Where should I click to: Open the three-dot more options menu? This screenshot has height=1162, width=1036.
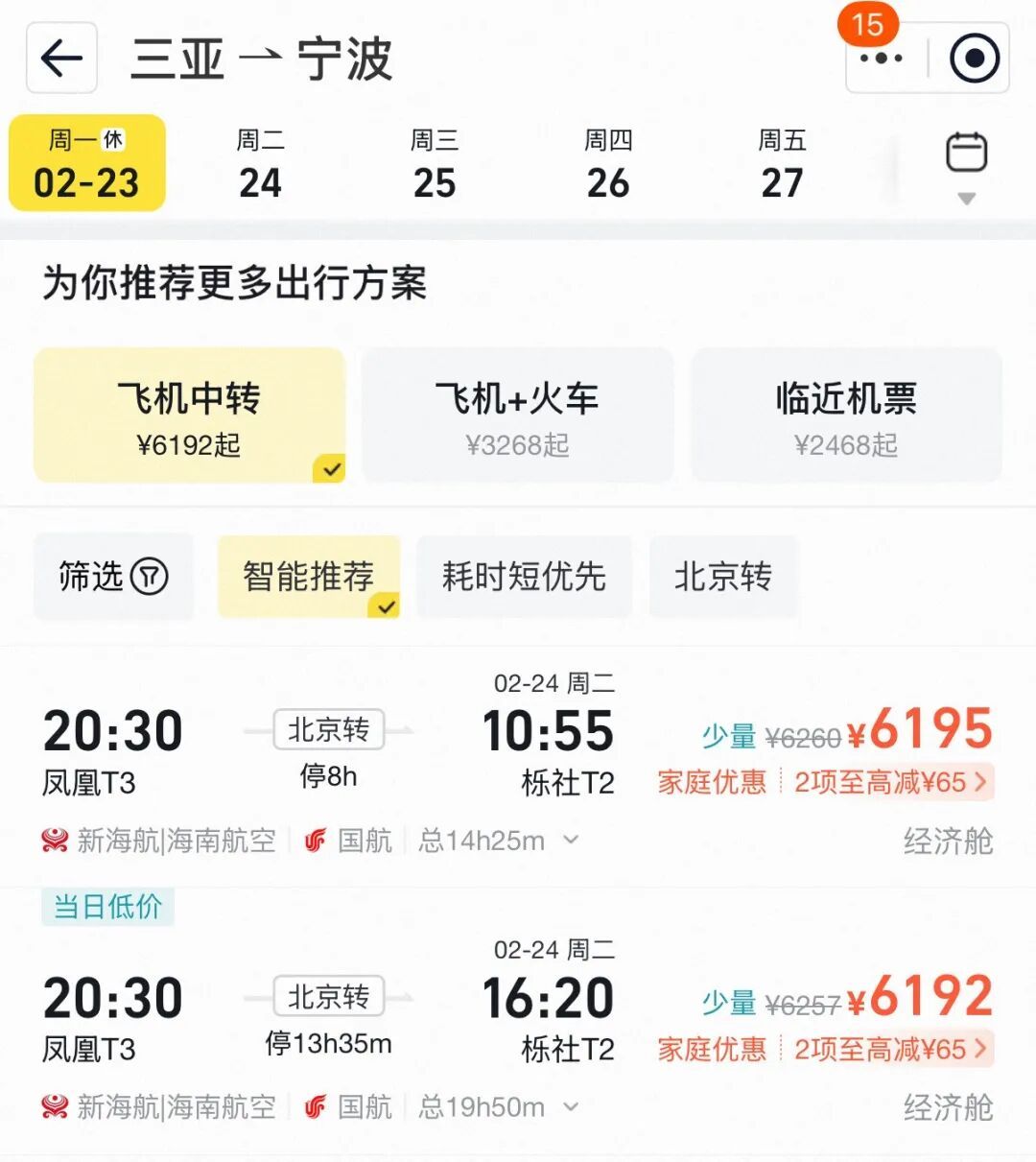pyautogui.click(x=880, y=58)
